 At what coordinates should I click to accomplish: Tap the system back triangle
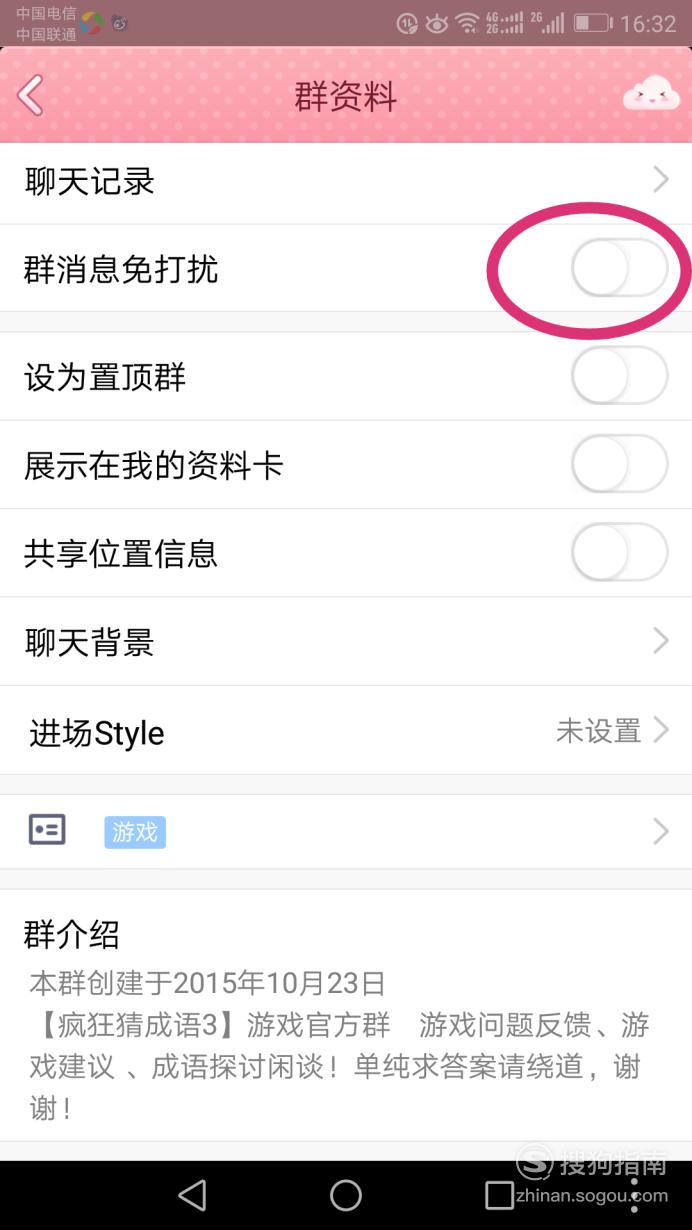191,1195
